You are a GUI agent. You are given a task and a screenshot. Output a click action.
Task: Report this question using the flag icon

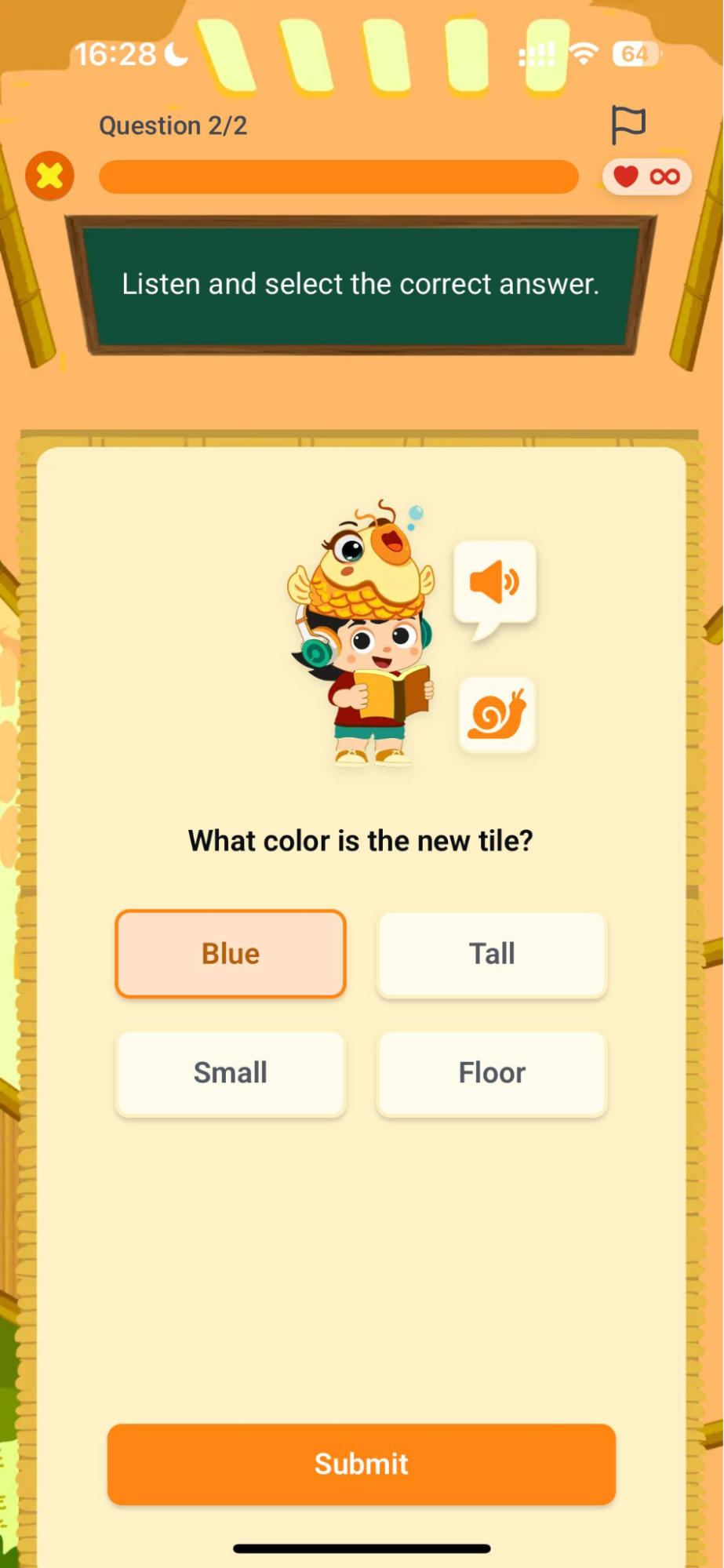coord(628,126)
